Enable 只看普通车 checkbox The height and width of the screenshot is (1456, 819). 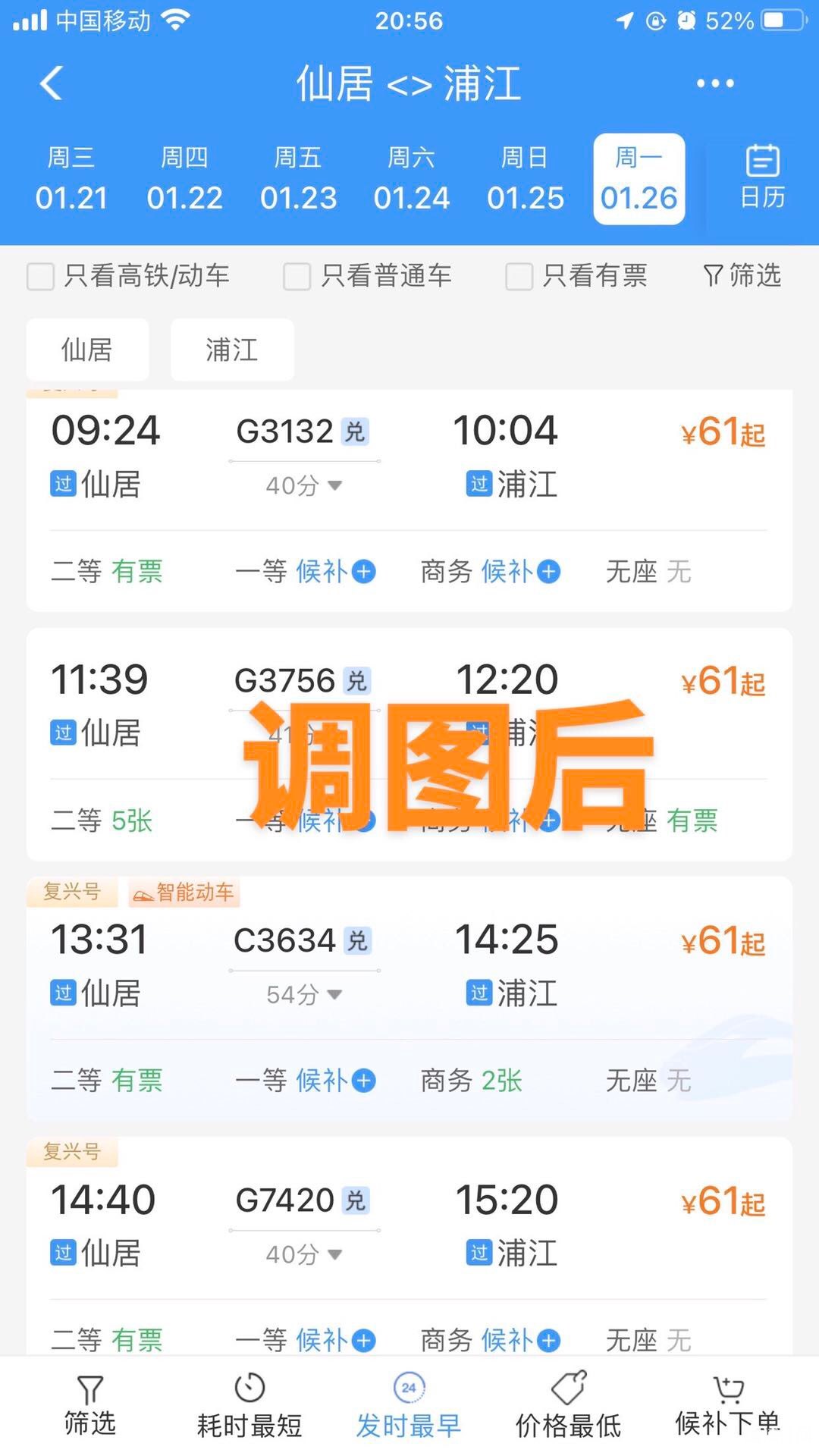pyautogui.click(x=297, y=277)
